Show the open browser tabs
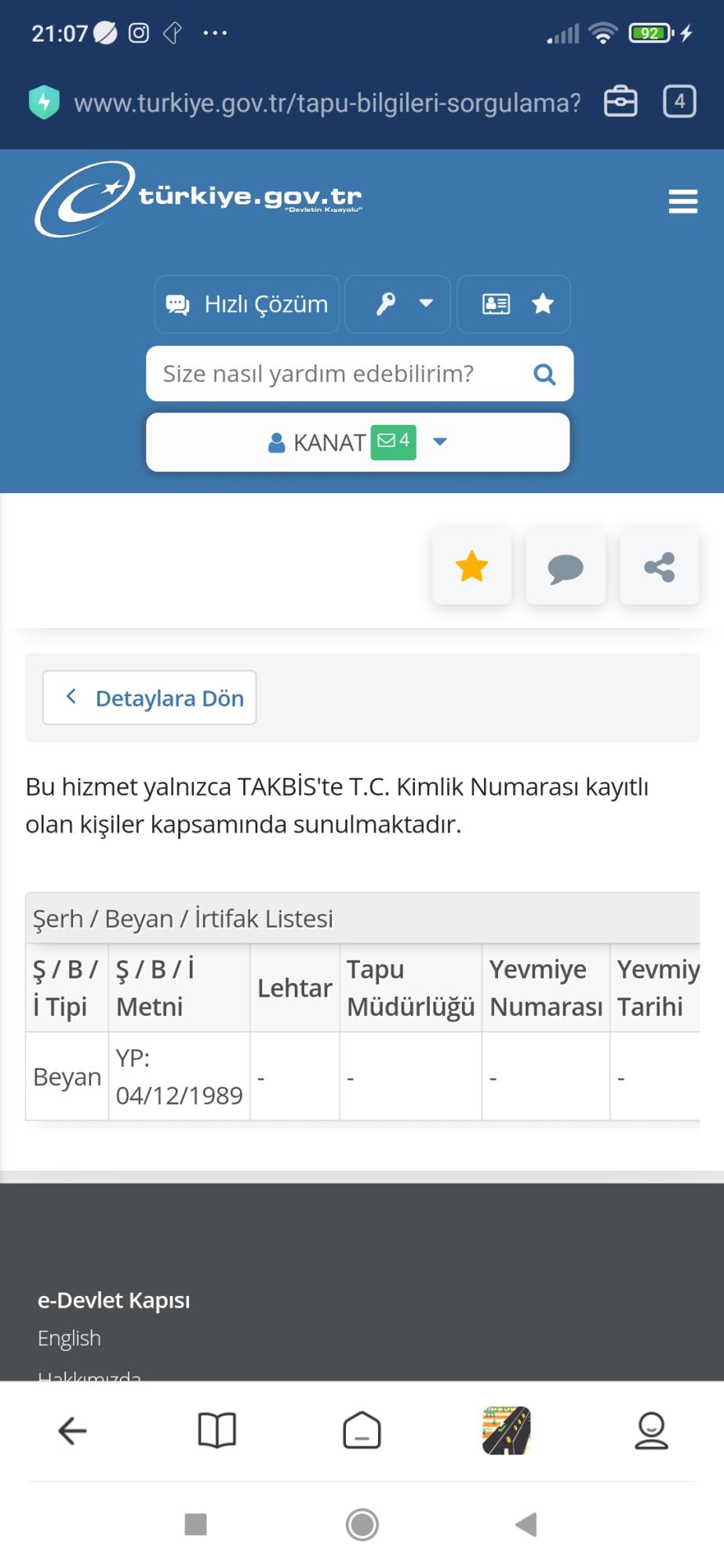 679,102
